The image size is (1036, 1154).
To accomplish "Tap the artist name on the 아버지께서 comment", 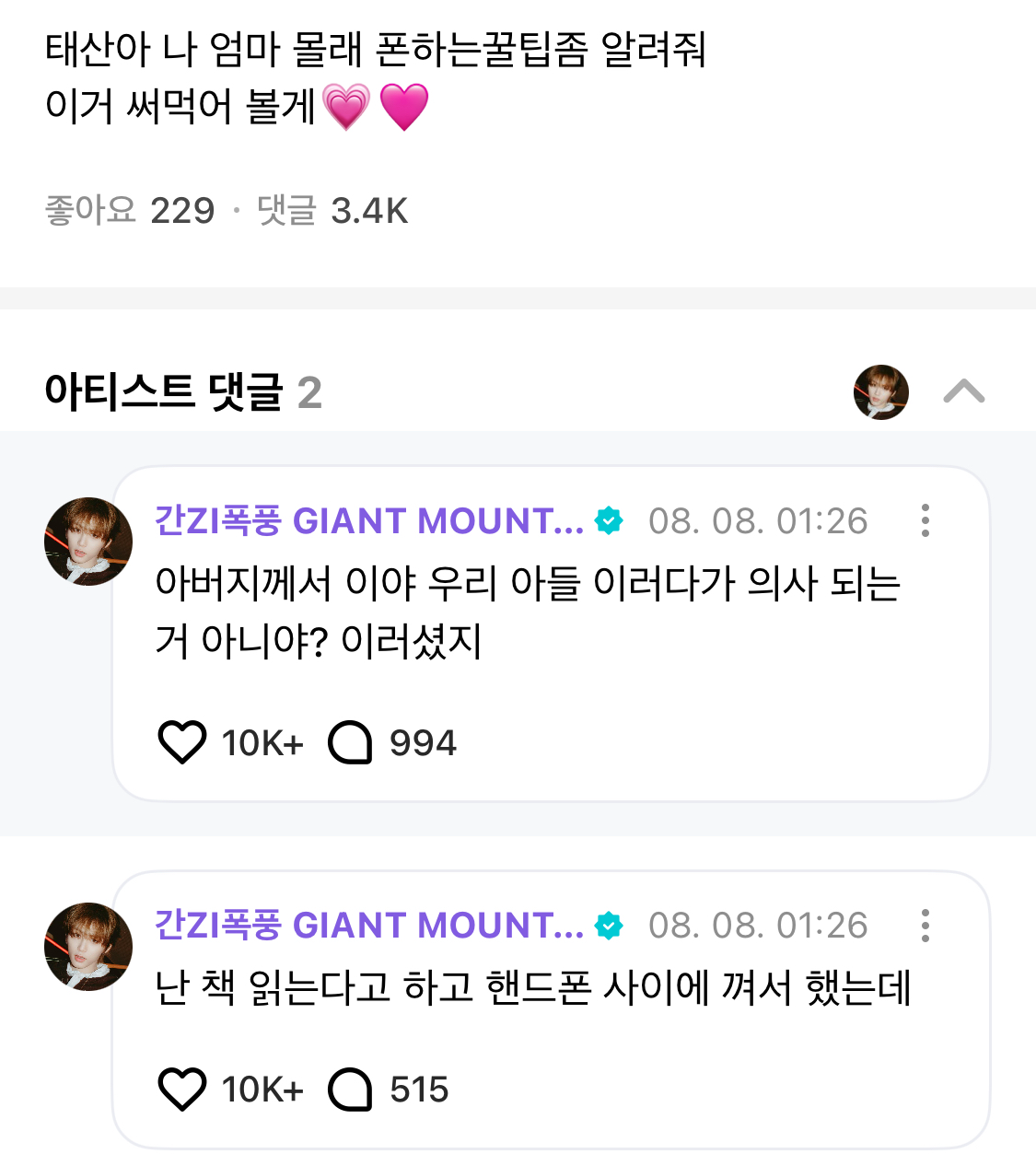I will (368, 521).
